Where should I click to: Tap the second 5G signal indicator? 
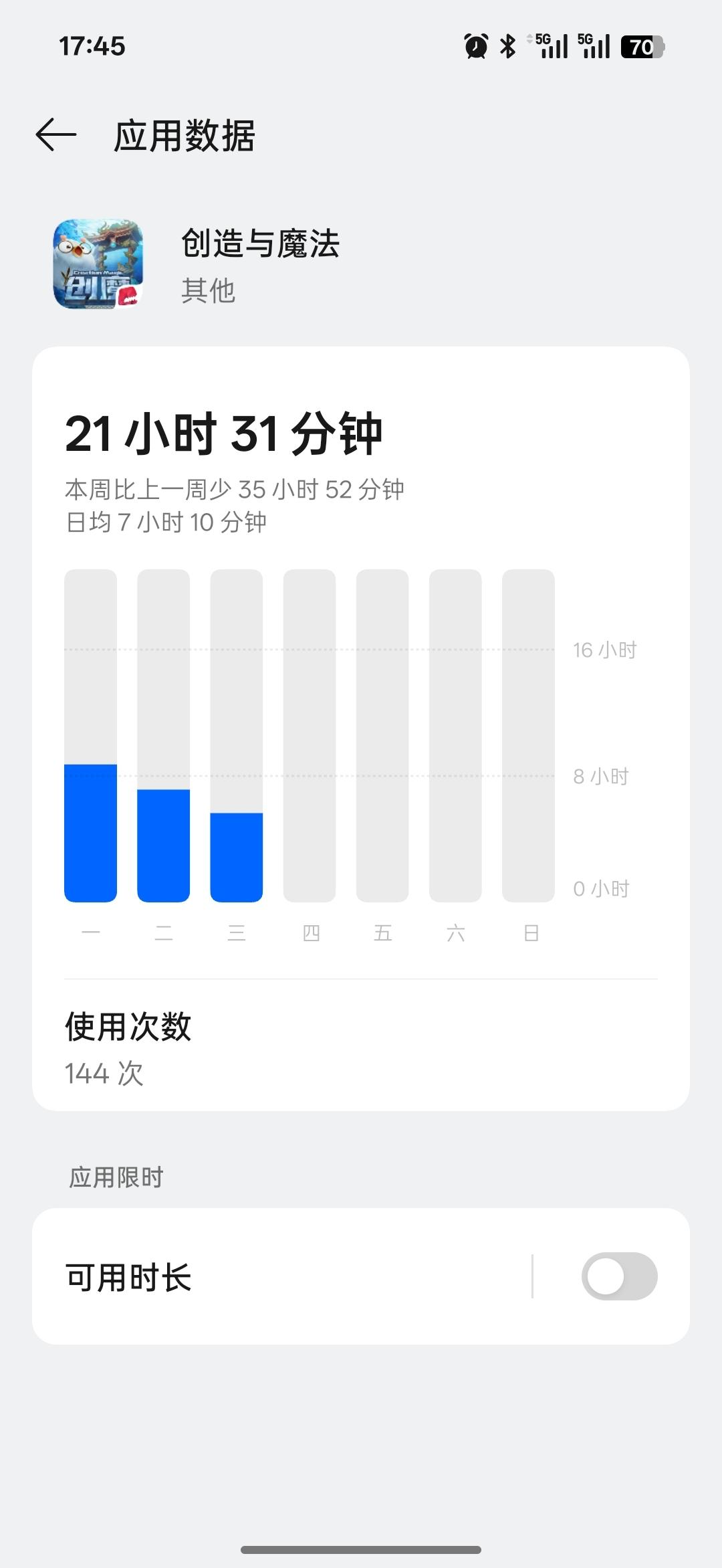(595, 47)
